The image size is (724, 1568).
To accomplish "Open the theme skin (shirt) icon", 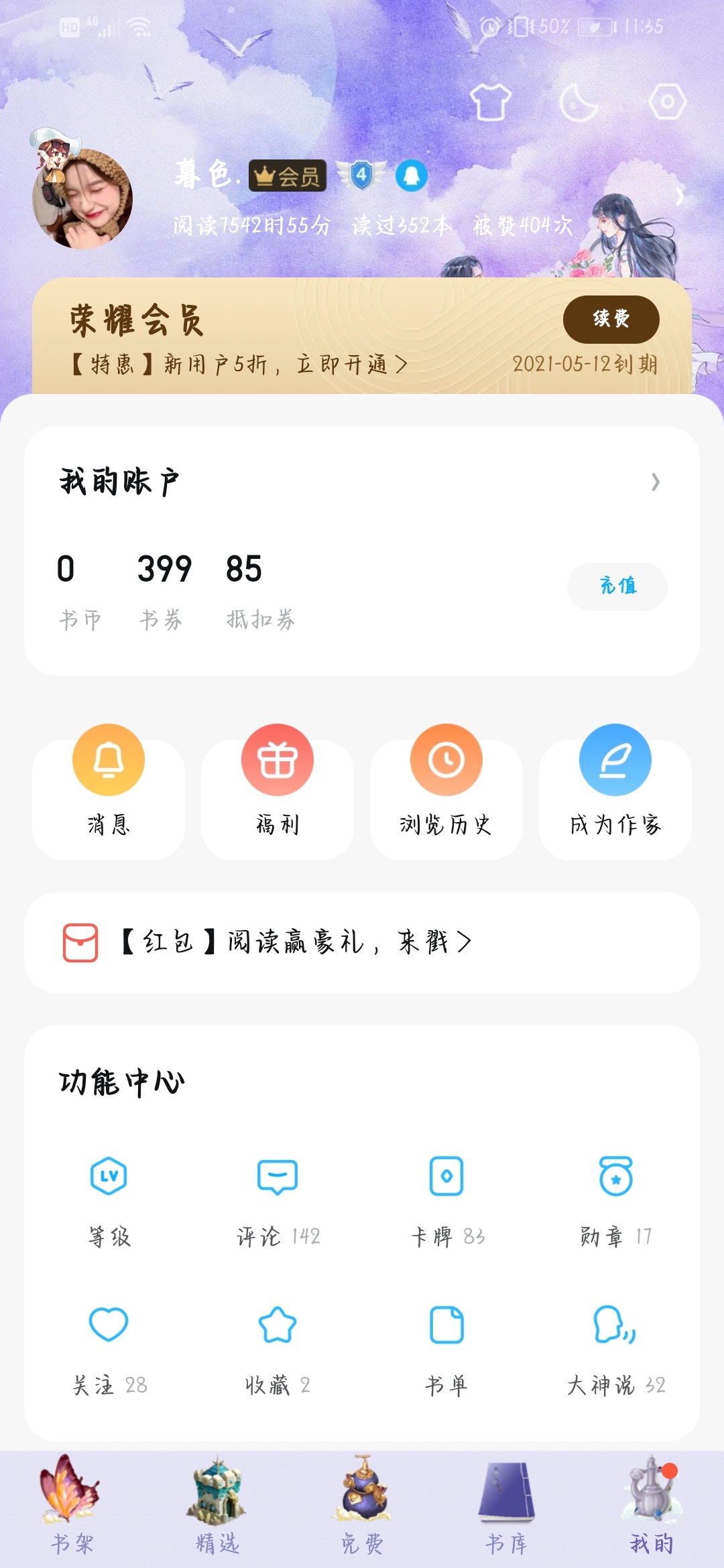I will point(490,103).
